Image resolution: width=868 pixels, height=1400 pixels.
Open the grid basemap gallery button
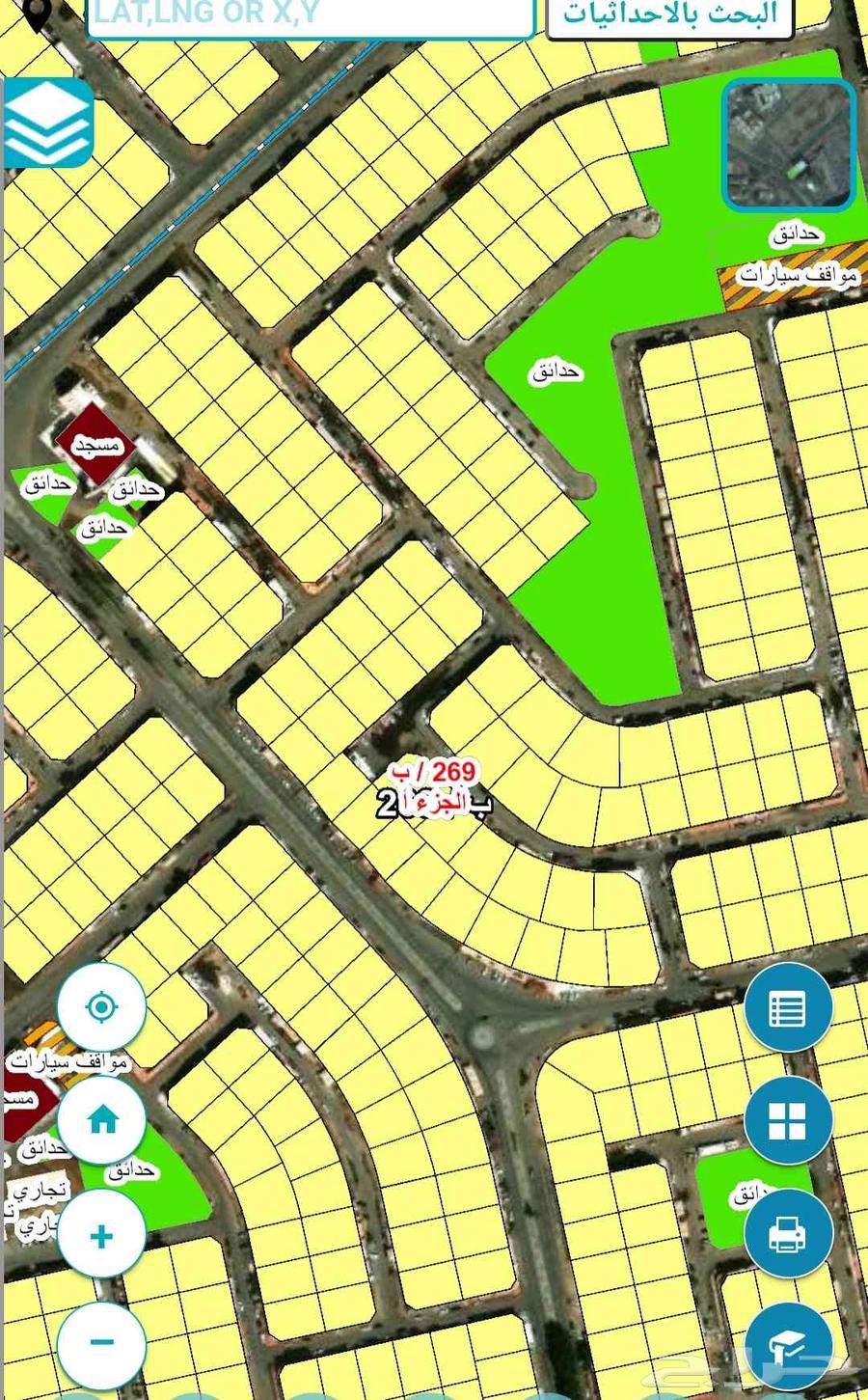[788, 1120]
